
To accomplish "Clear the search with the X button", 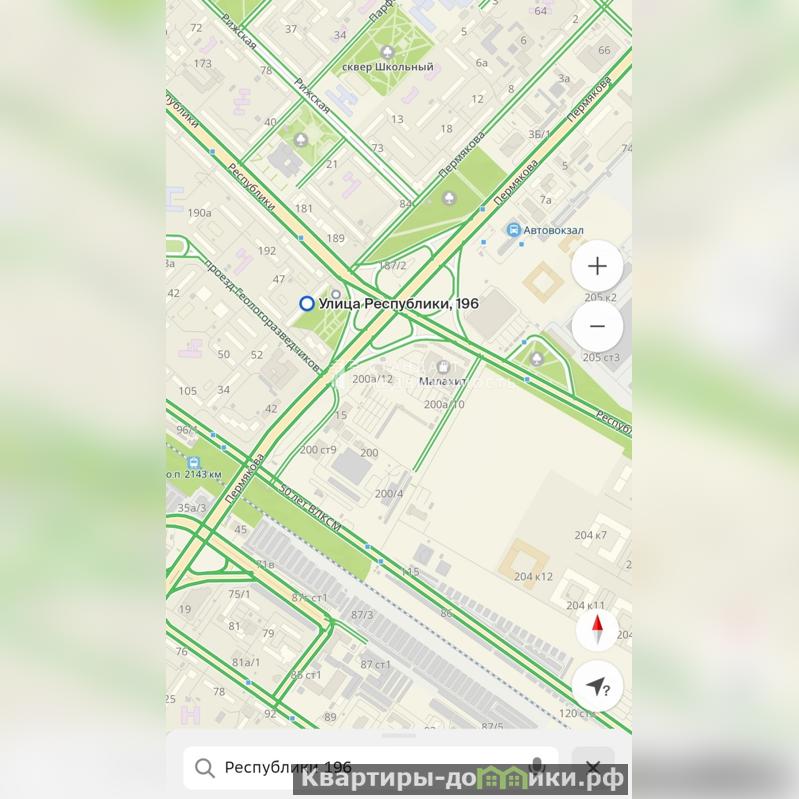I will (x=592, y=765).
